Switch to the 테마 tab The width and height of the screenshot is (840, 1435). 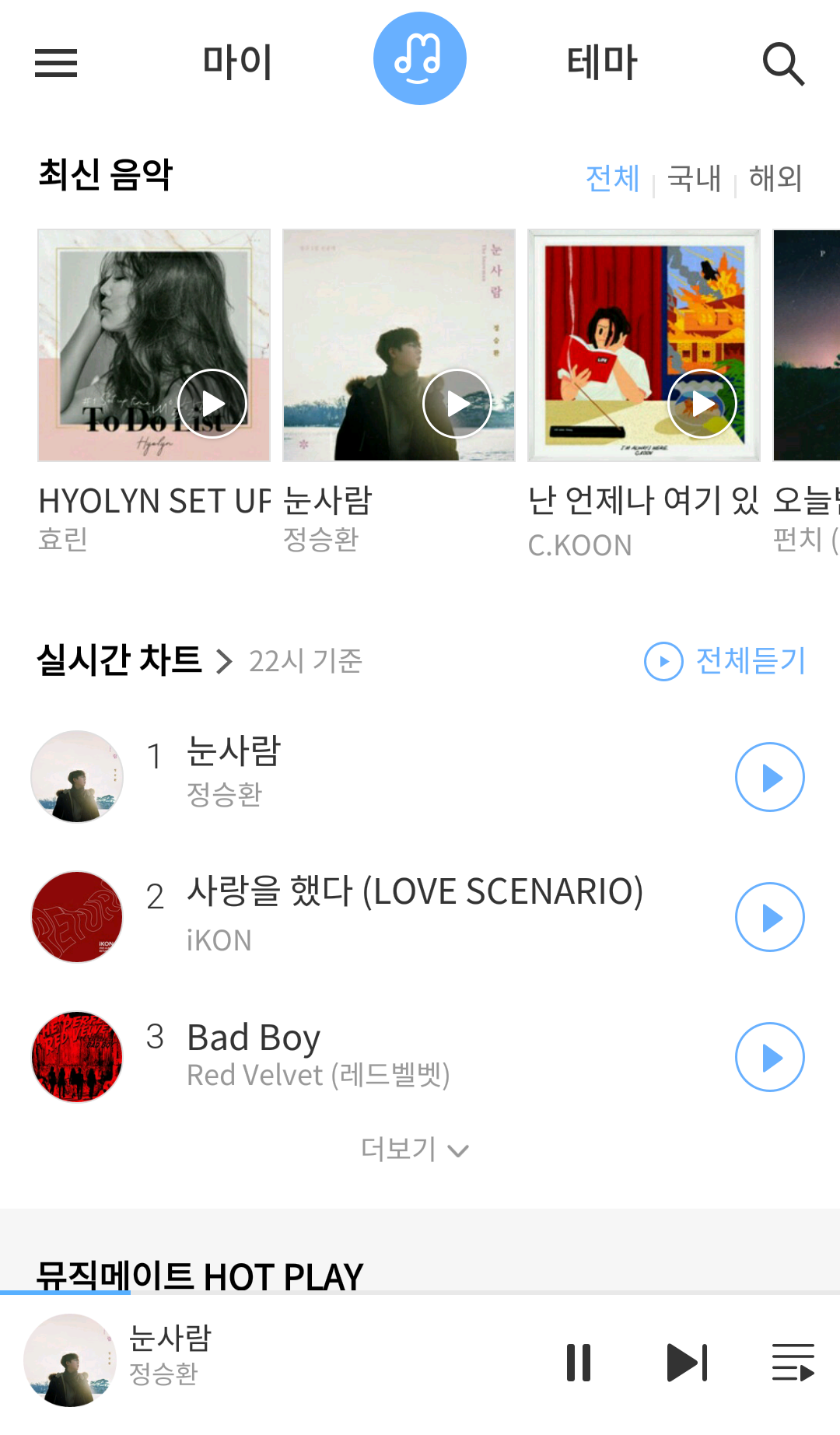tap(601, 62)
